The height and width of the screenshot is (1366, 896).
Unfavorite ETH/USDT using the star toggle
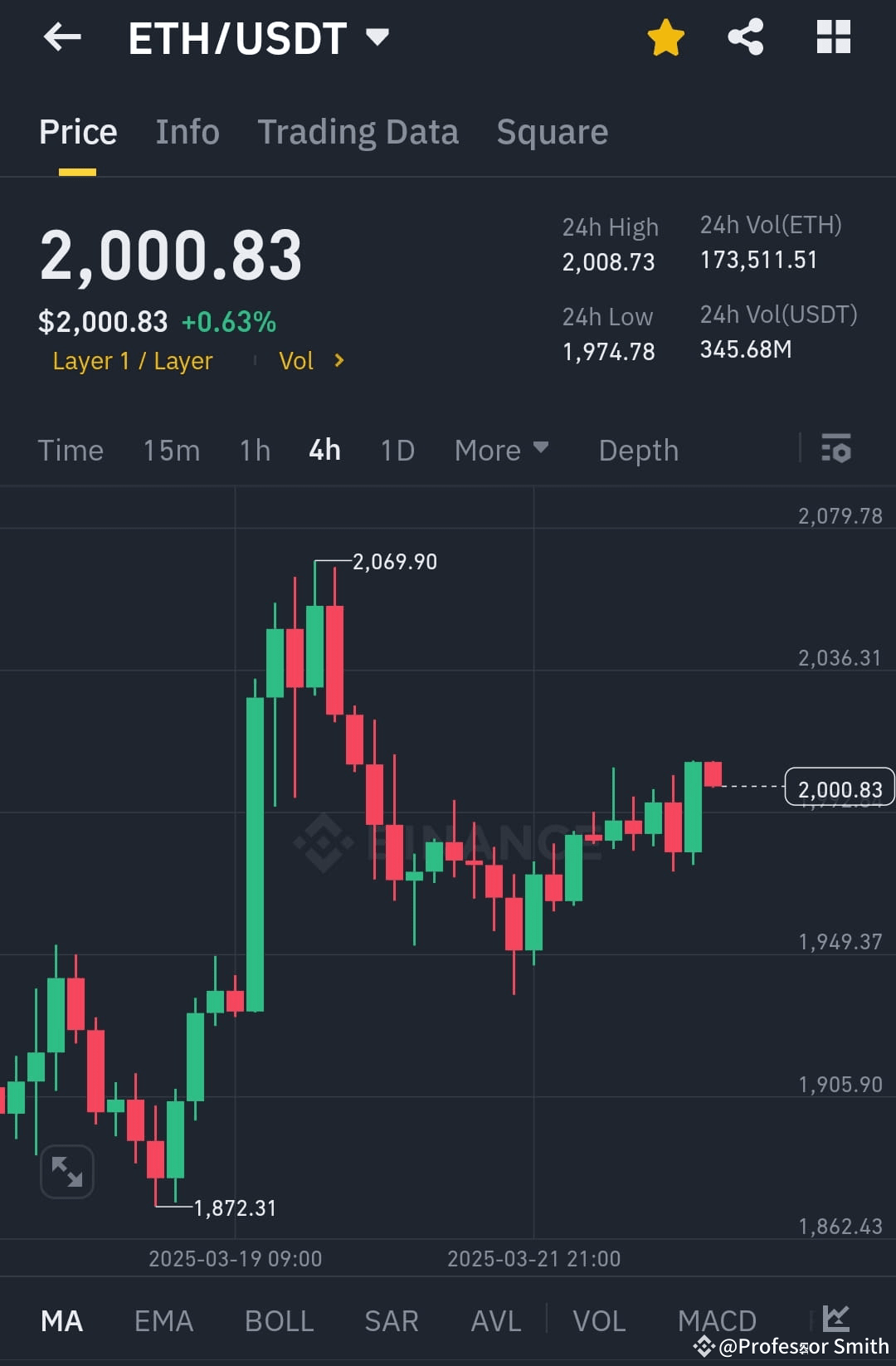(x=665, y=37)
